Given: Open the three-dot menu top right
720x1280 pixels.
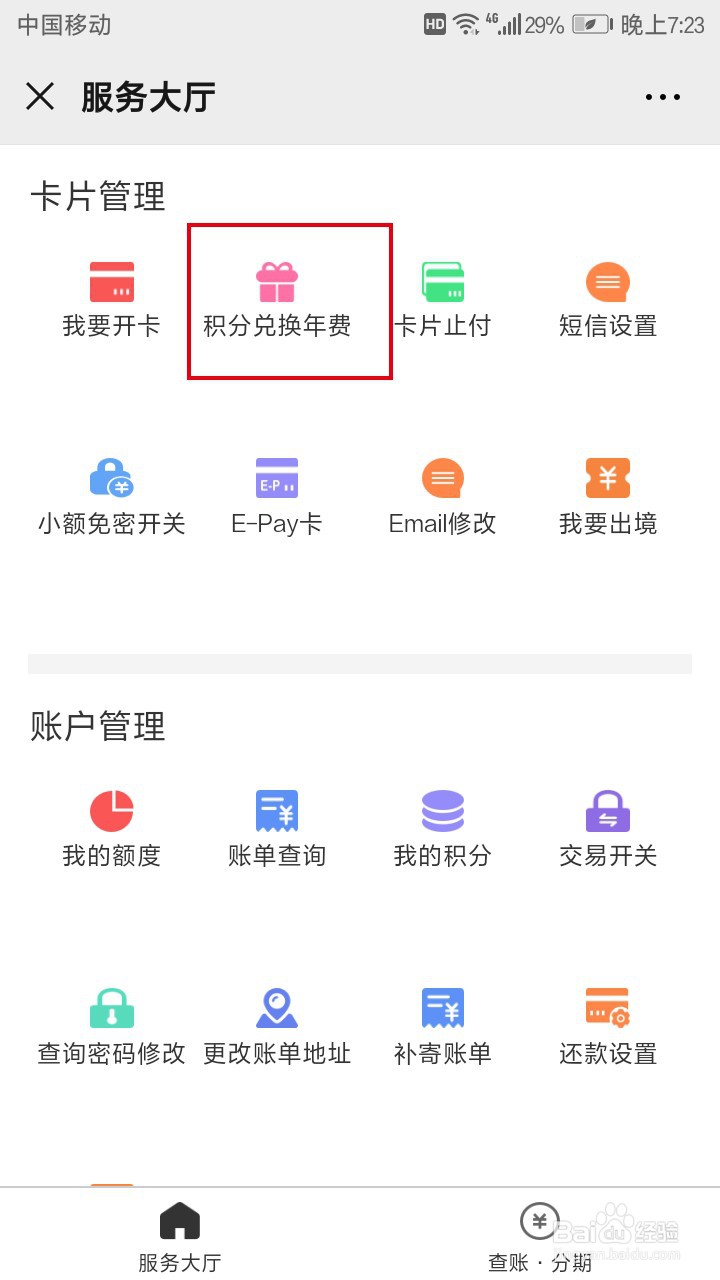Looking at the screenshot, I should (x=663, y=96).
